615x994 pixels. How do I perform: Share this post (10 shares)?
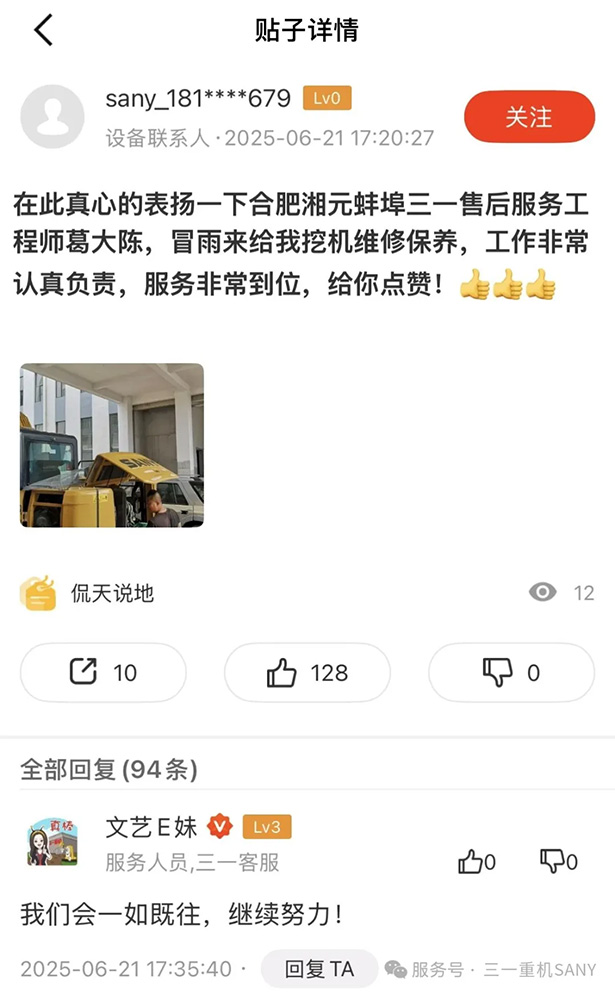click(x=103, y=672)
